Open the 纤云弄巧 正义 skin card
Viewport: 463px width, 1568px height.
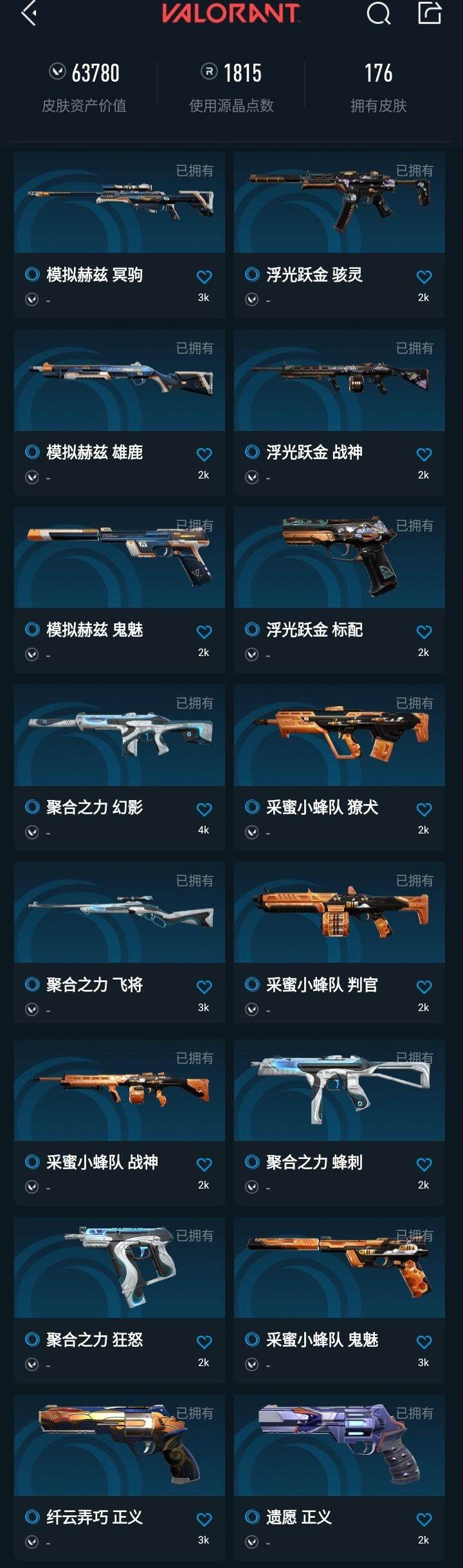[x=120, y=1446]
